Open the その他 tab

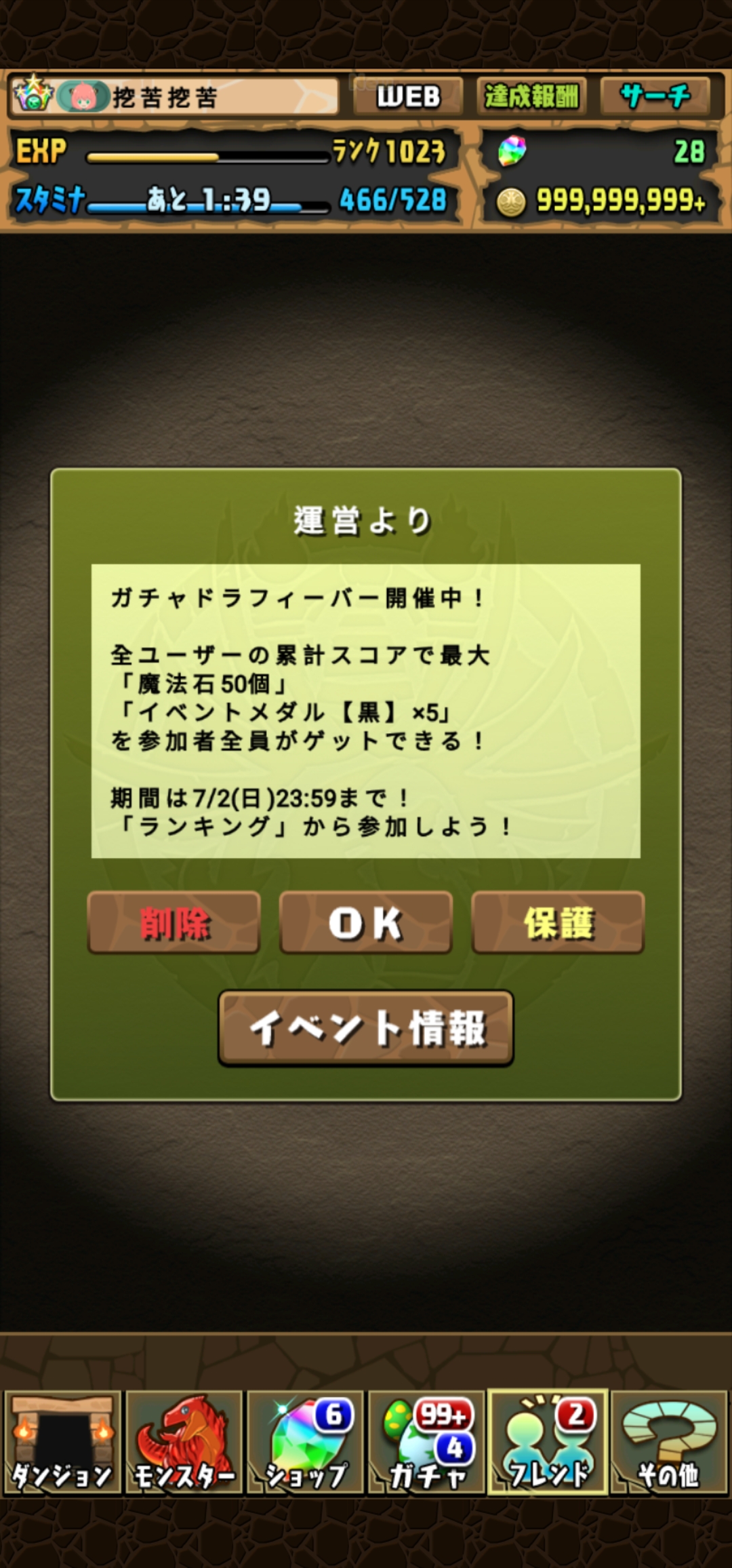coord(669,1442)
